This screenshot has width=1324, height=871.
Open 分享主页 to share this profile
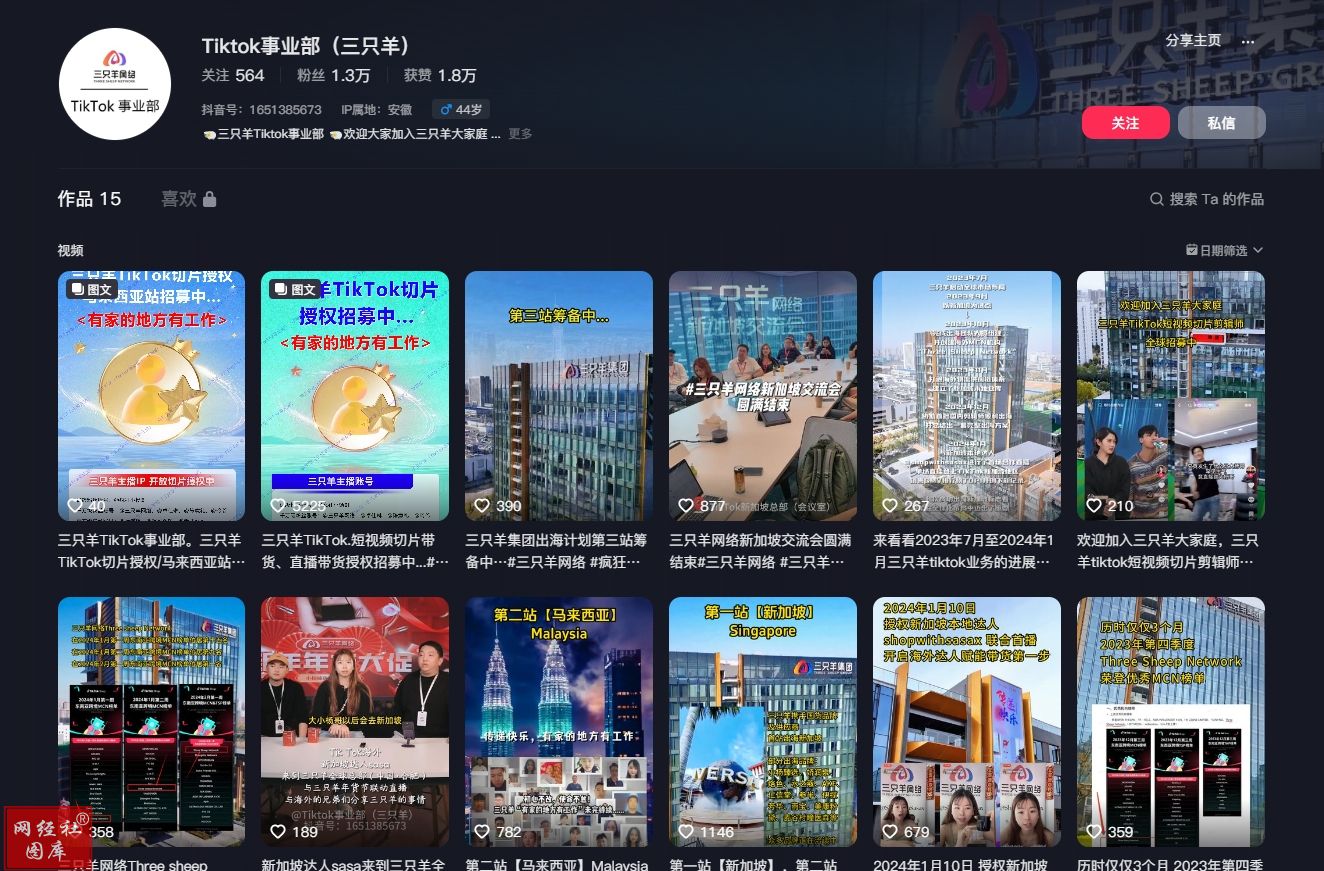point(1193,41)
